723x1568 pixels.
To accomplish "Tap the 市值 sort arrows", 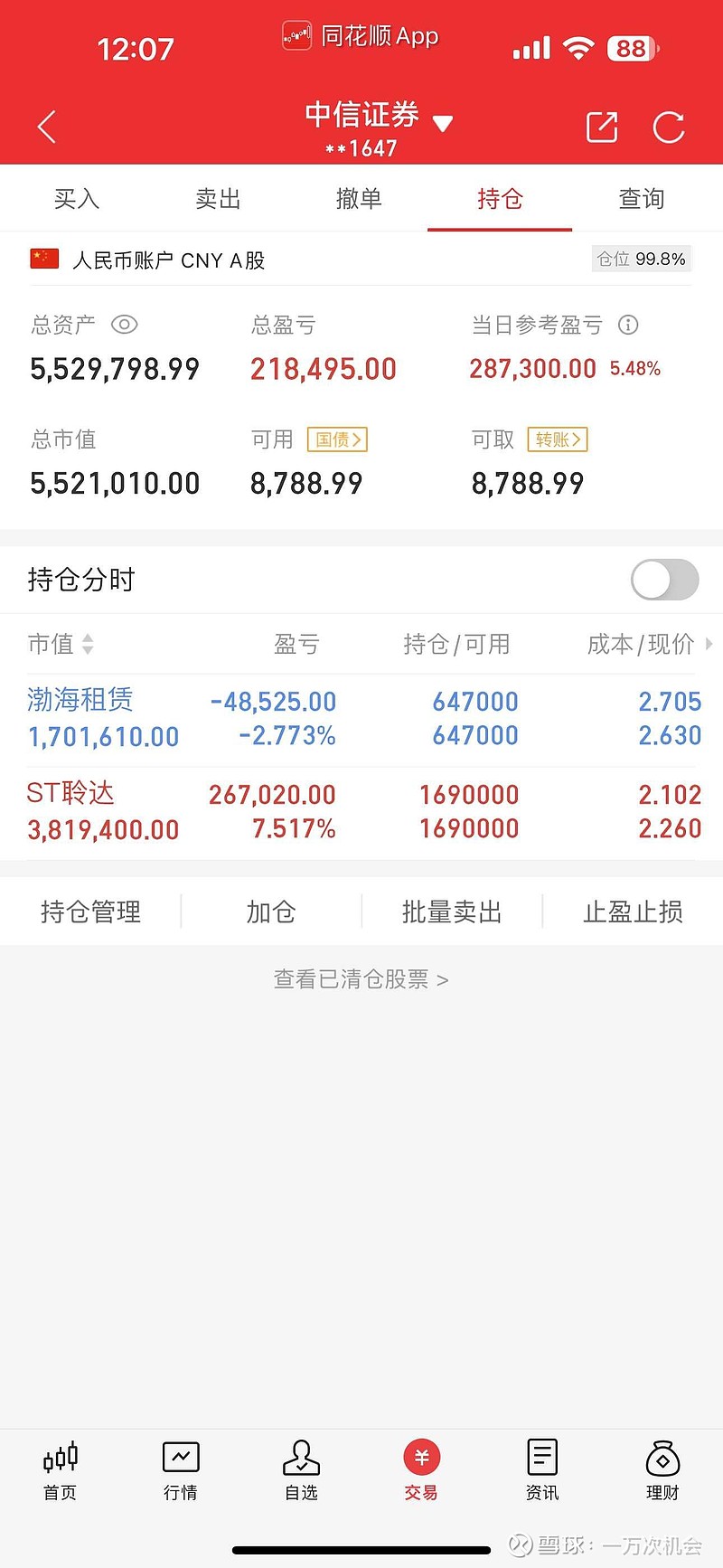I will tap(87, 644).
